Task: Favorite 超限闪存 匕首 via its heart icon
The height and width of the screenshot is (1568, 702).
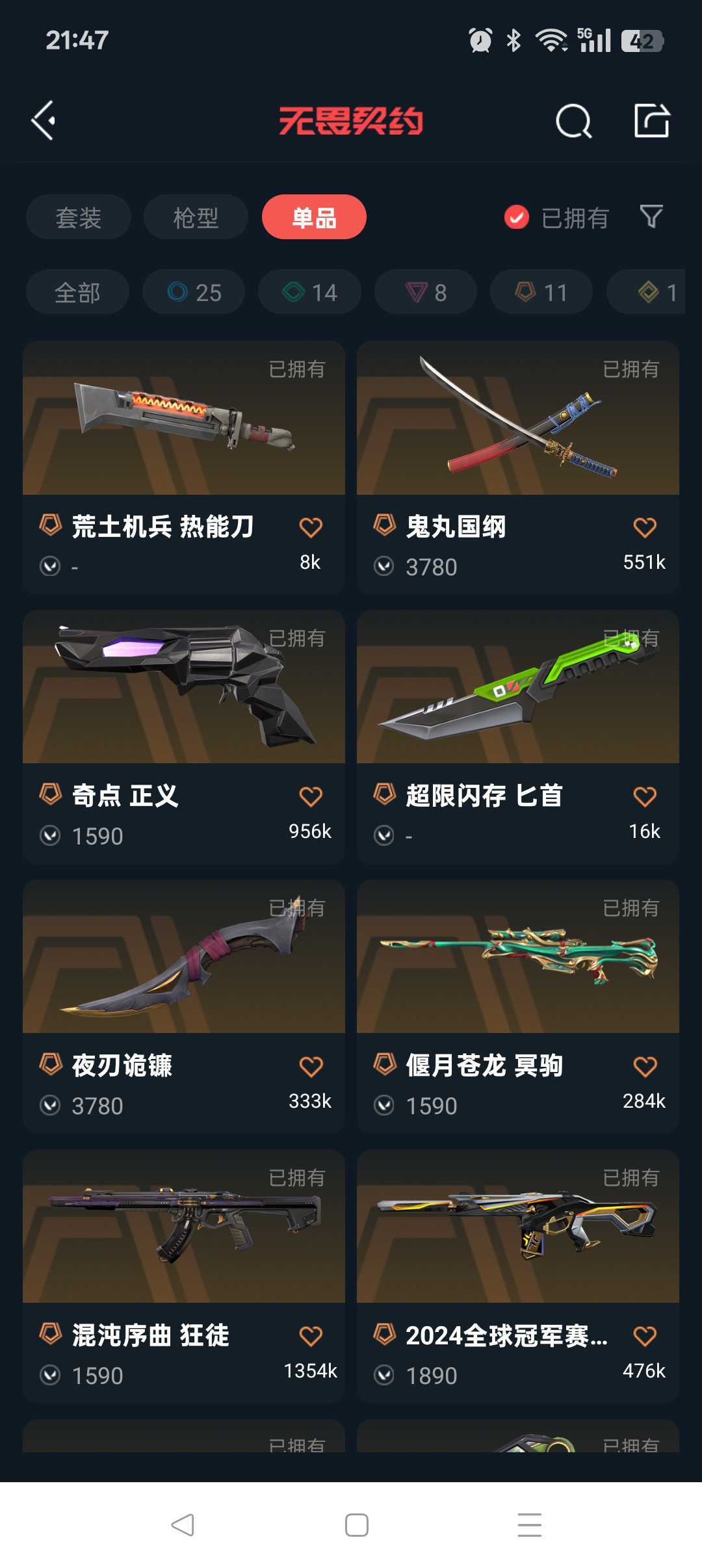Action: pos(645,796)
